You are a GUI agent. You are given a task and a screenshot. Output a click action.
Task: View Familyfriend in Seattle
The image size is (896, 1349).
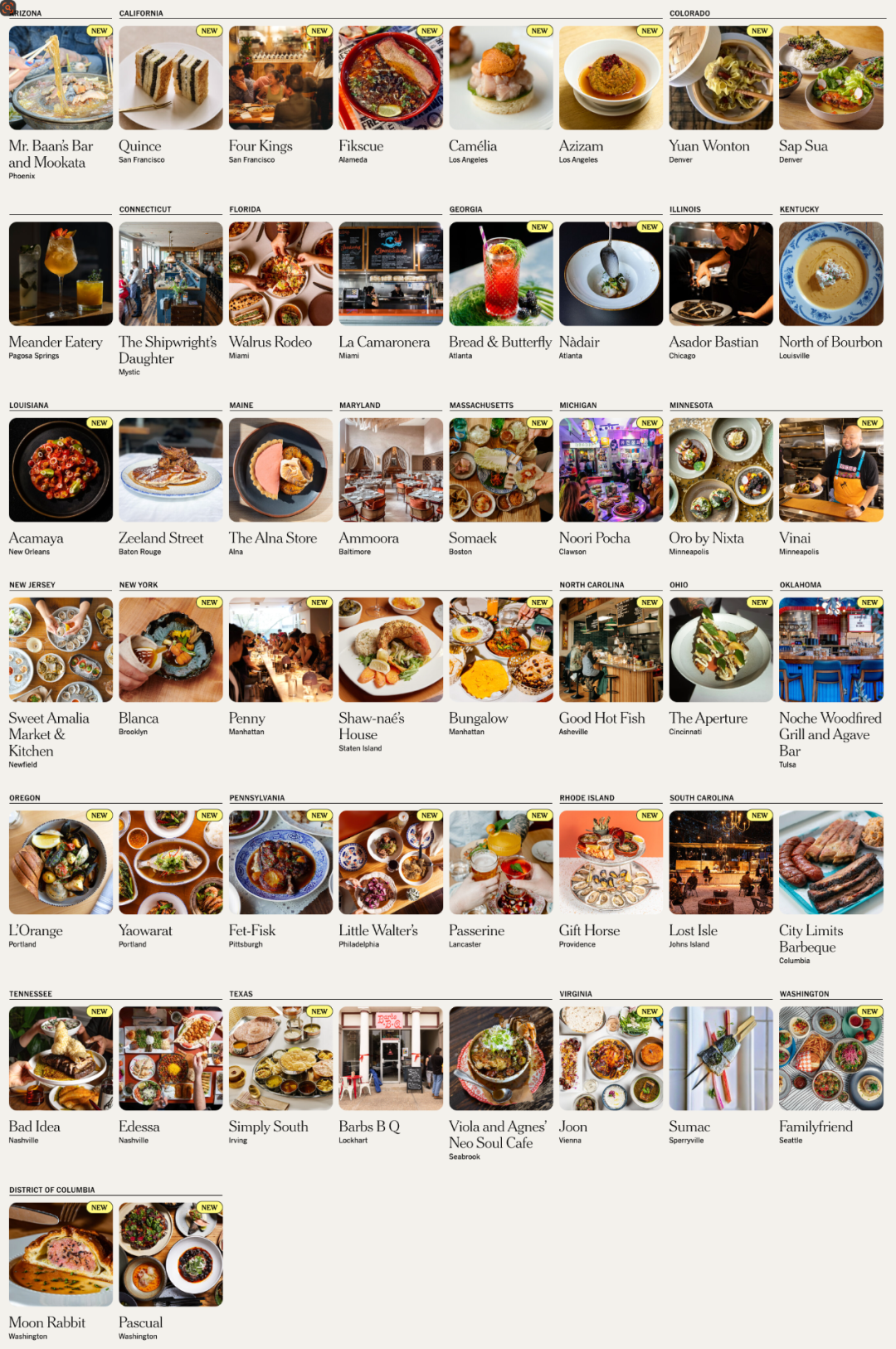point(830,1059)
